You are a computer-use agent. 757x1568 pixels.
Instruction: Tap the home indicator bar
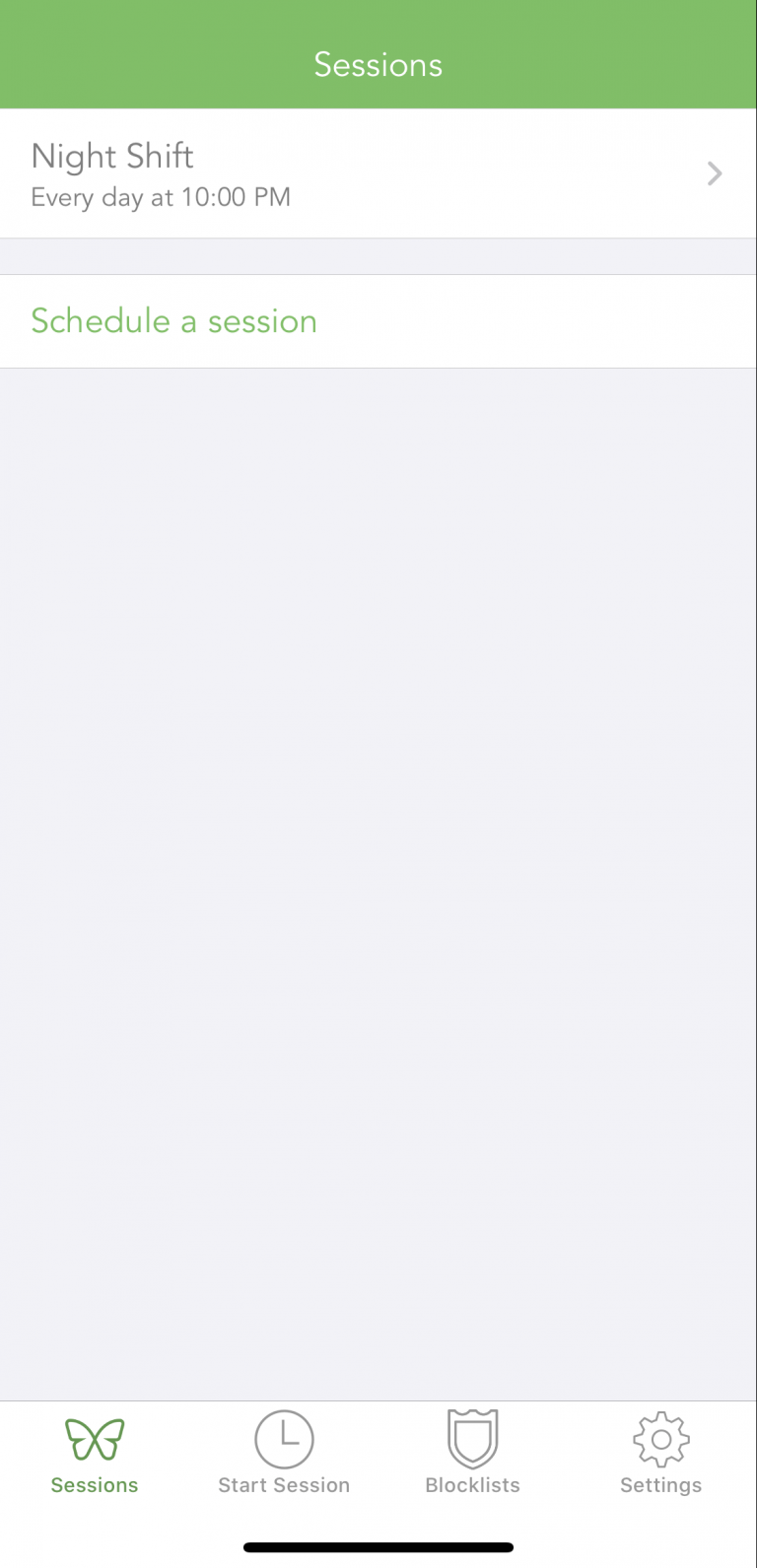point(378,1547)
